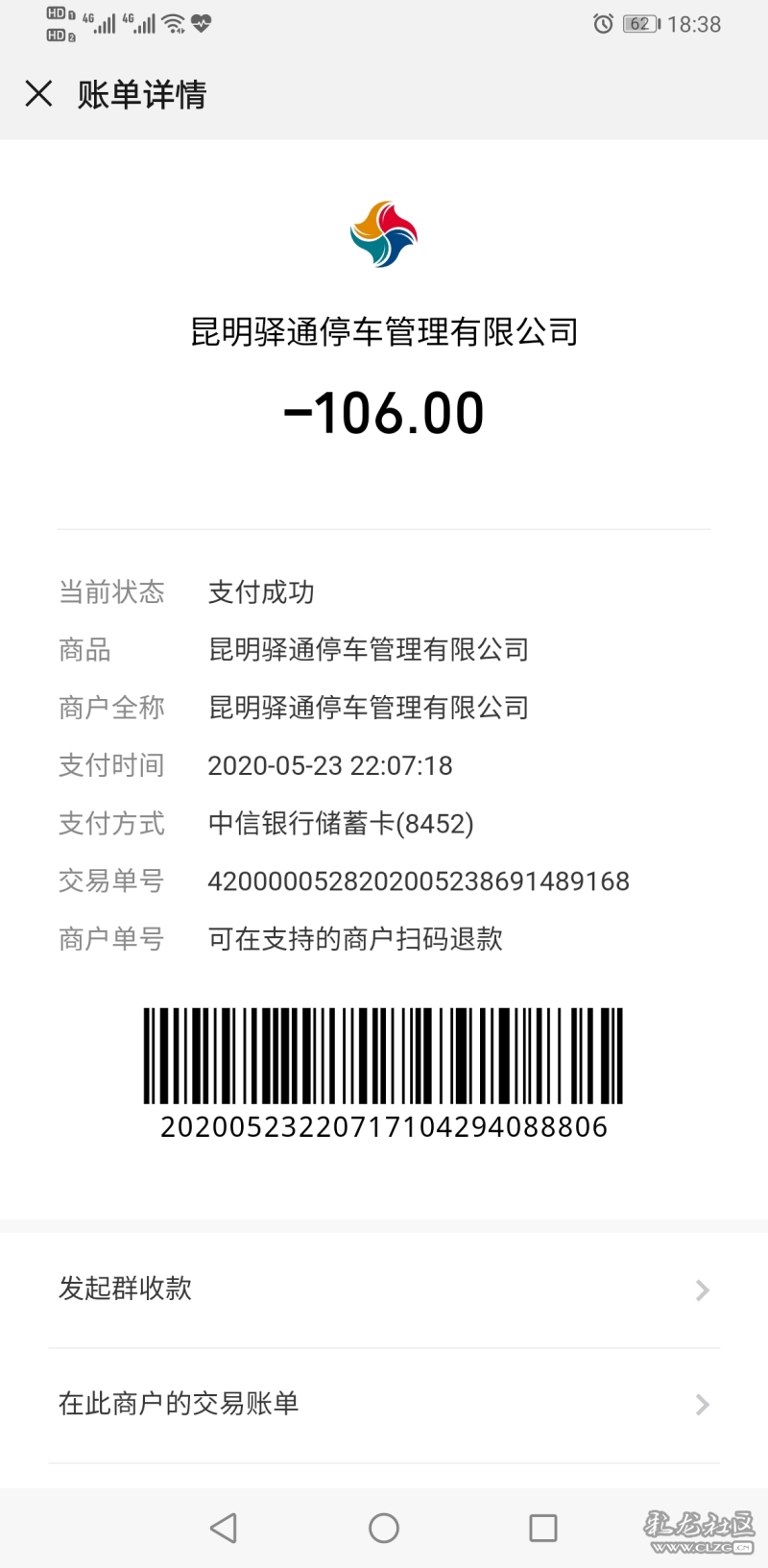Screen dimensions: 768x1568
Task: Open the recent apps view
Action: (543, 1527)
